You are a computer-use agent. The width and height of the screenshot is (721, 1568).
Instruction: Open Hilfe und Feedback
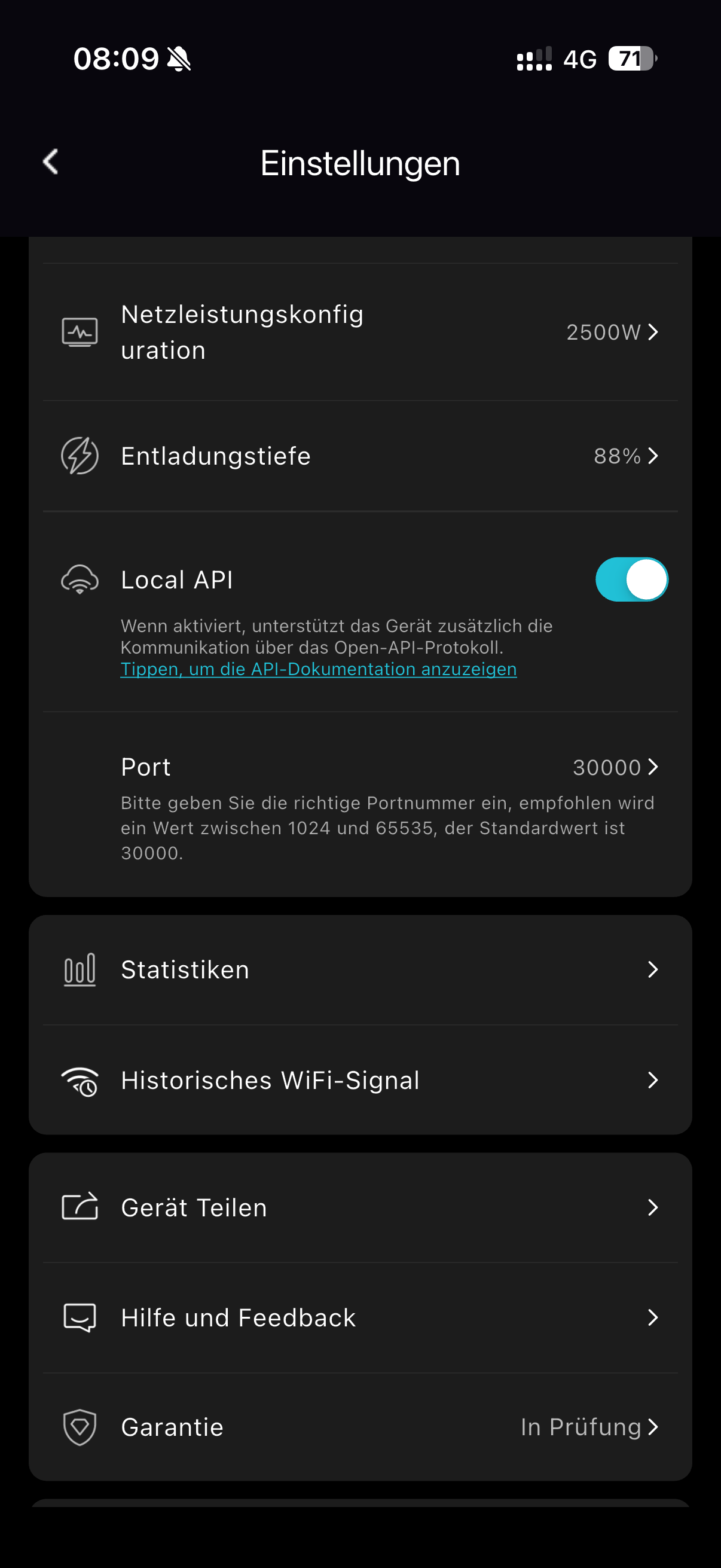(360, 1318)
